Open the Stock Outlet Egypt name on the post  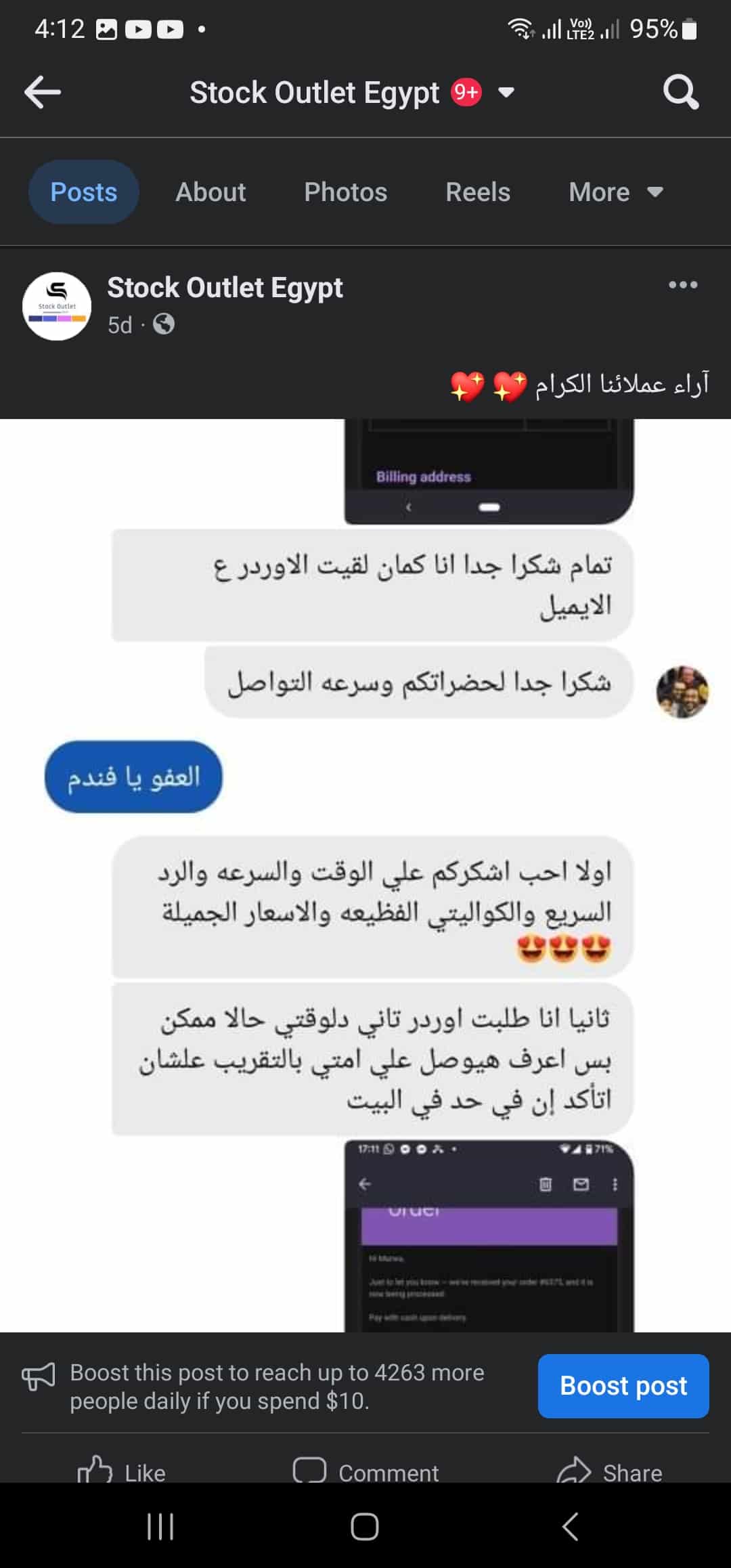click(225, 288)
